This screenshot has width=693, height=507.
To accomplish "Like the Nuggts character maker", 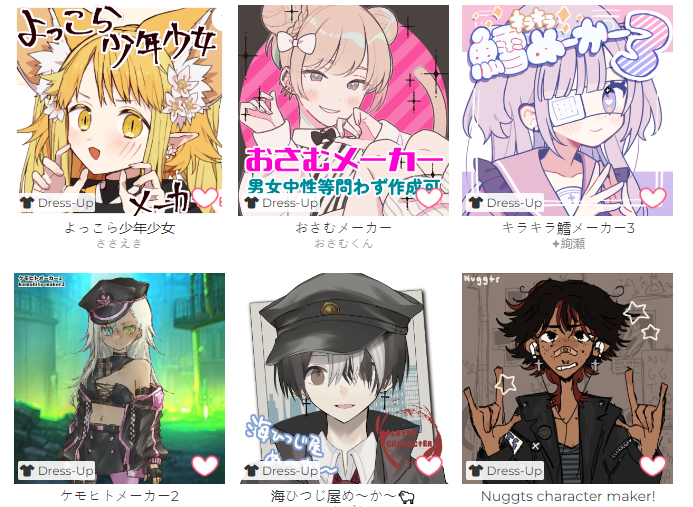I will [653, 465].
